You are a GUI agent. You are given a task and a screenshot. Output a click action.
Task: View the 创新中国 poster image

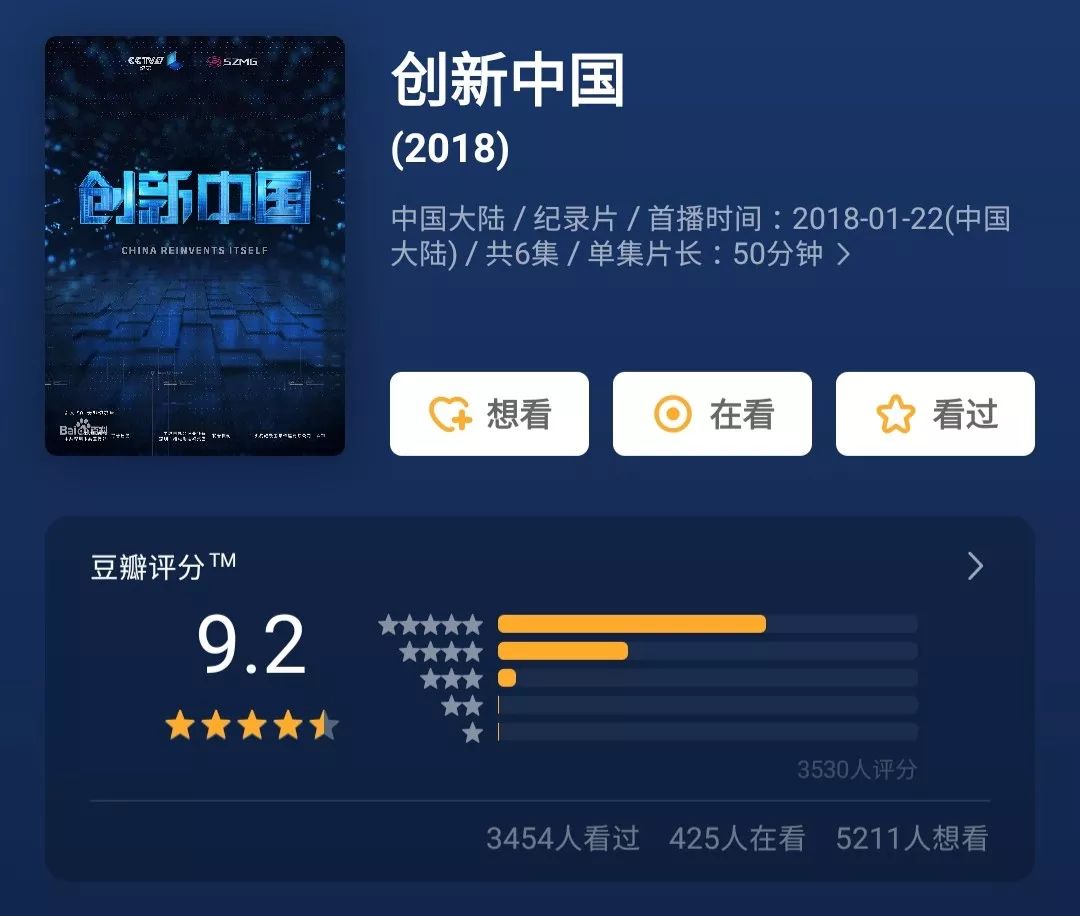pyautogui.click(x=195, y=246)
